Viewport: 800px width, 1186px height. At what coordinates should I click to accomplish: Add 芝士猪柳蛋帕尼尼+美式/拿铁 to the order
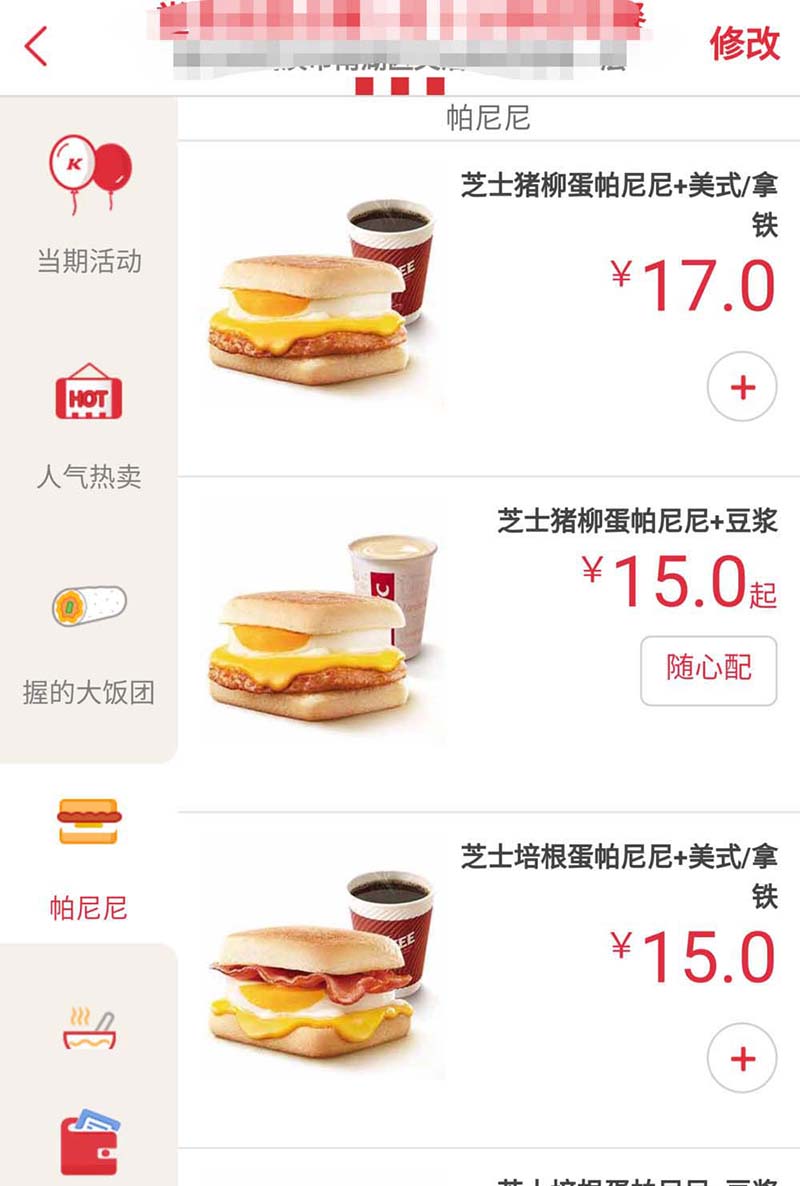742,387
